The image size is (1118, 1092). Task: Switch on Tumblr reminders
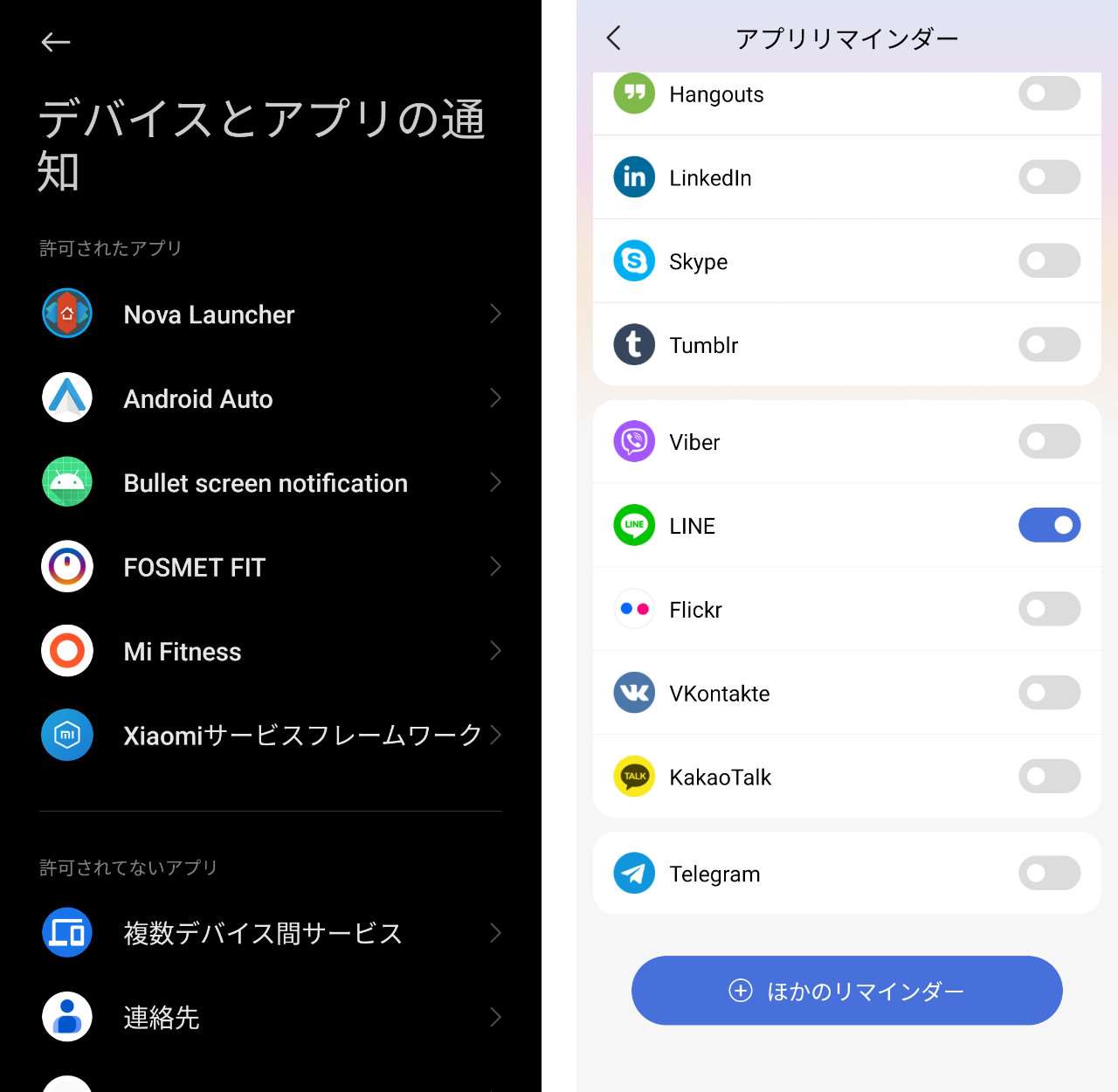coord(1049,345)
